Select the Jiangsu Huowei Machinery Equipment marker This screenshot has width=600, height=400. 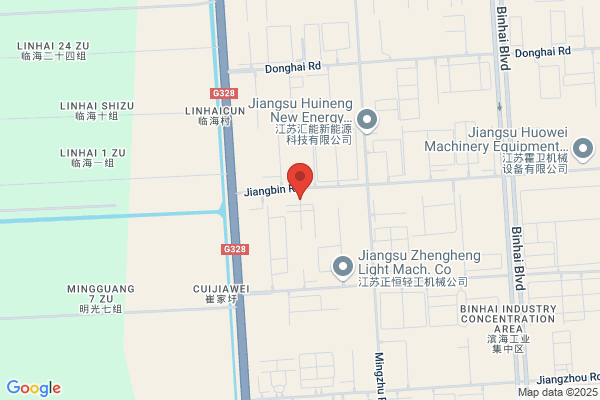coord(583,149)
